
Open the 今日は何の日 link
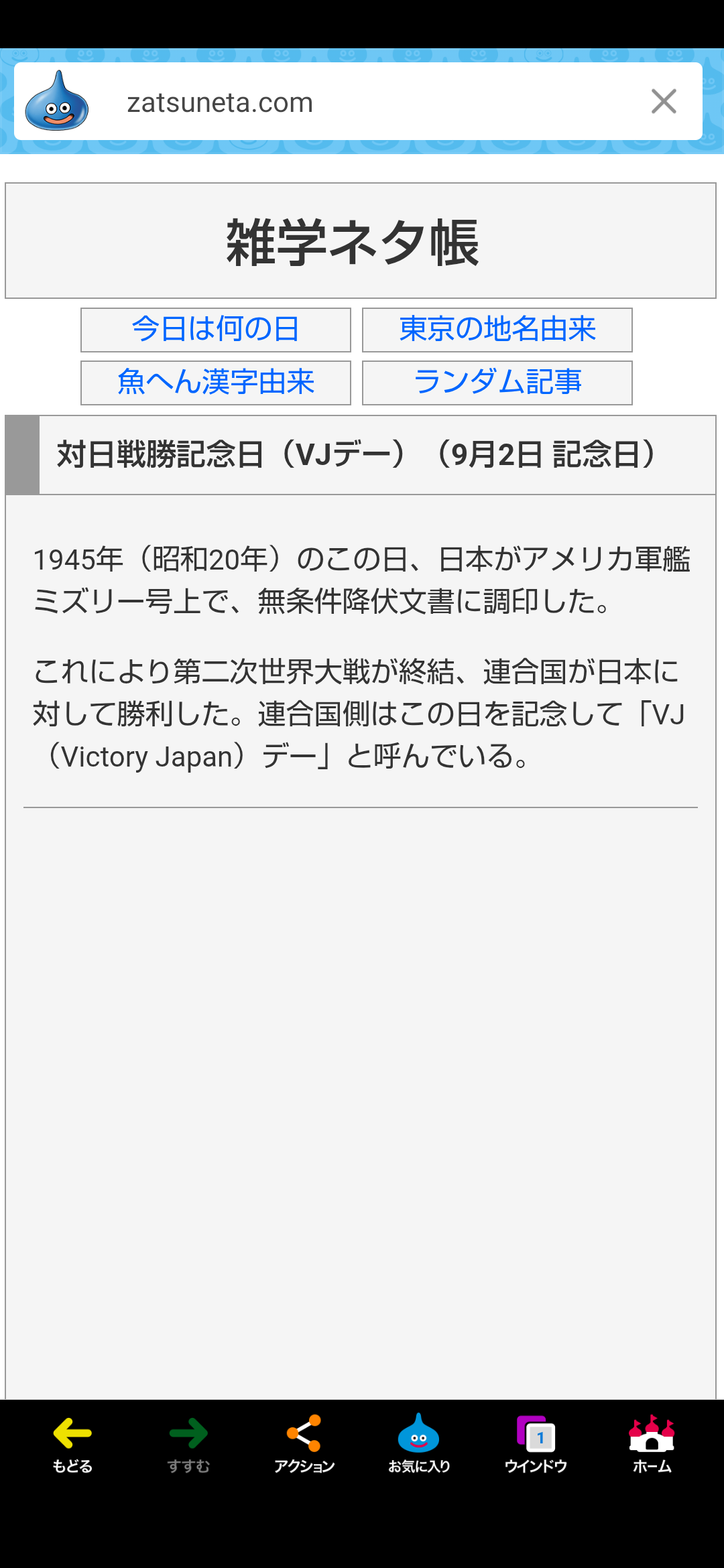tap(216, 330)
